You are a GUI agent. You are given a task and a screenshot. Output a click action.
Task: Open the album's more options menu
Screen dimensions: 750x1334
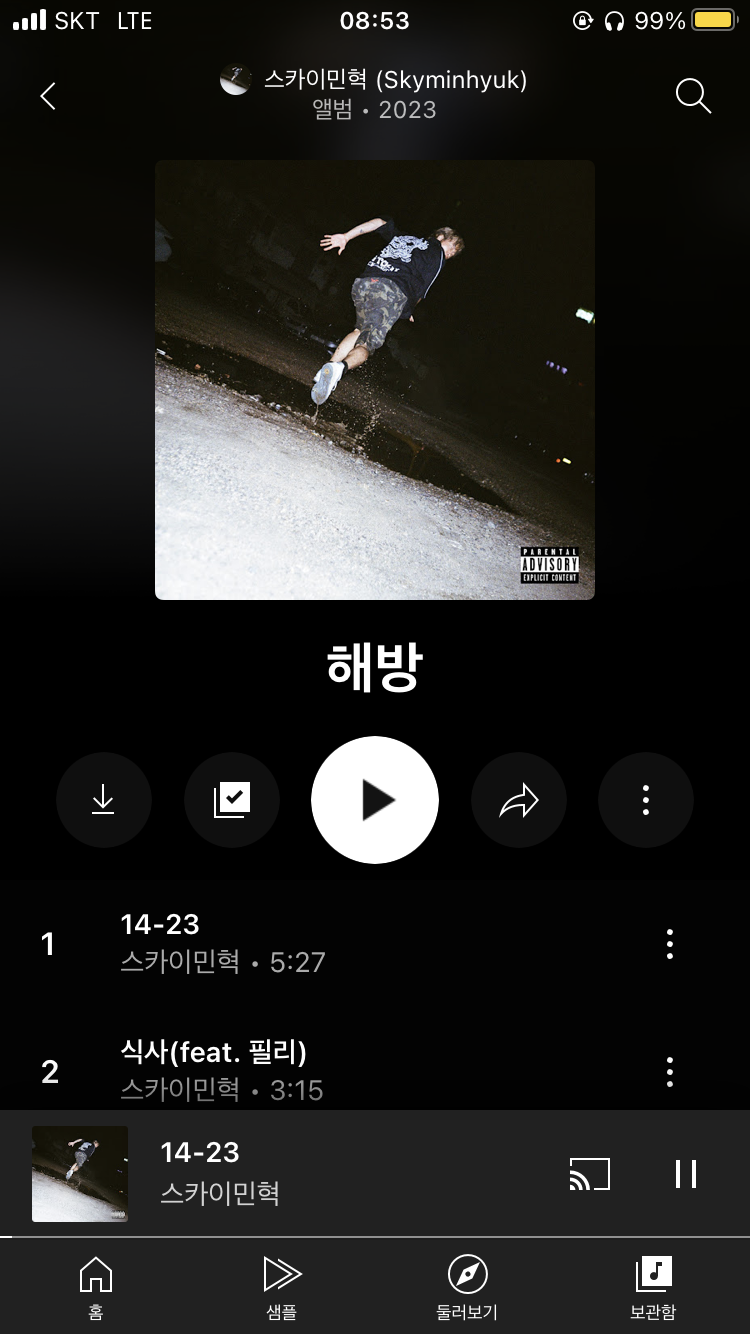(646, 800)
